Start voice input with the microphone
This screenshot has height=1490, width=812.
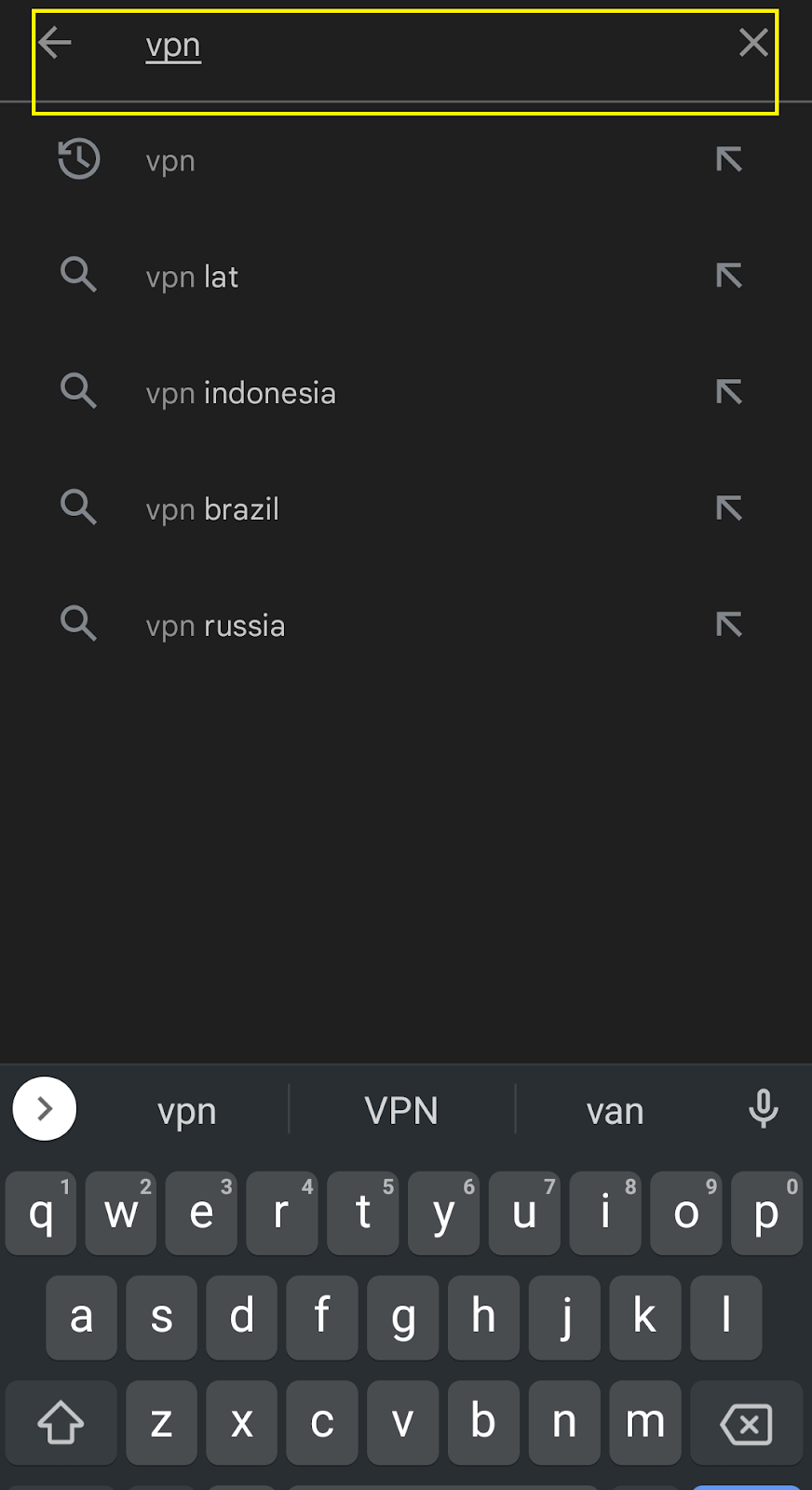click(764, 1109)
